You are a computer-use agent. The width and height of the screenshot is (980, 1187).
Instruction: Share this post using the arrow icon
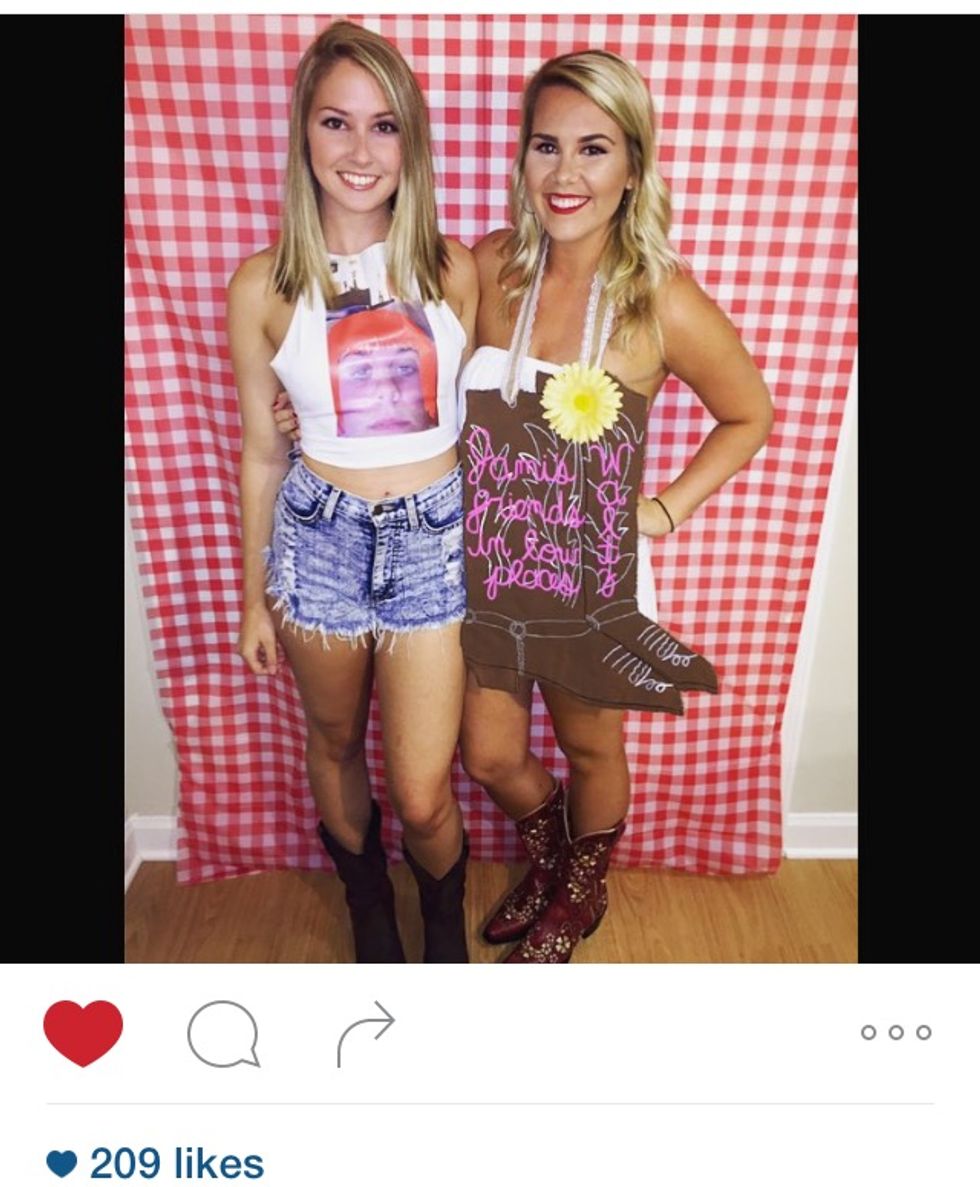tap(365, 1034)
